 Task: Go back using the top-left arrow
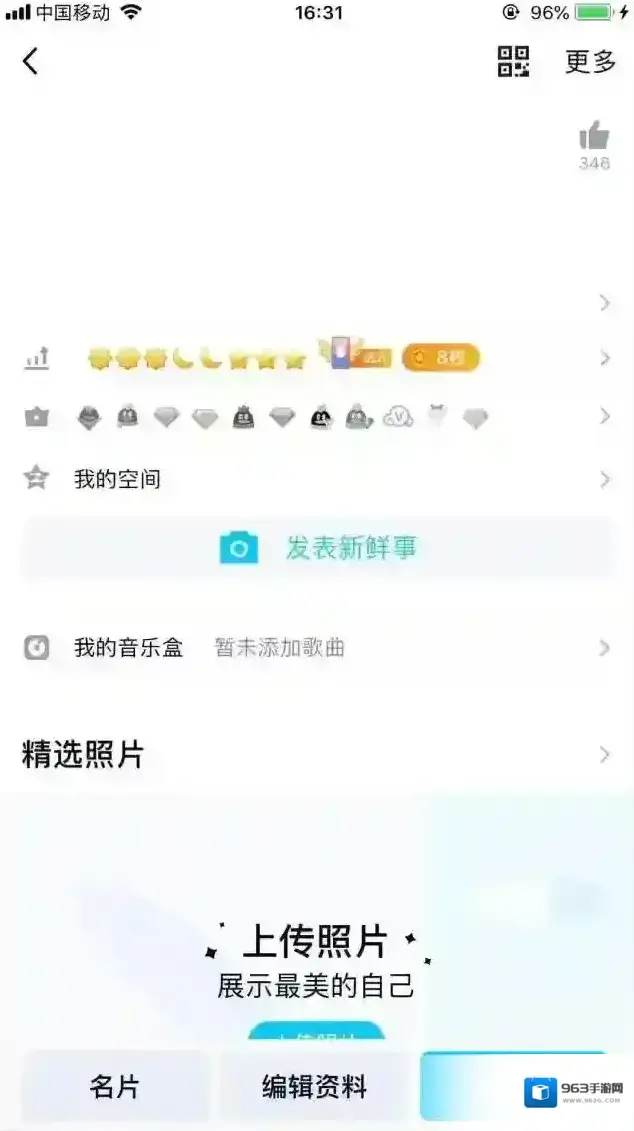pos(31,62)
